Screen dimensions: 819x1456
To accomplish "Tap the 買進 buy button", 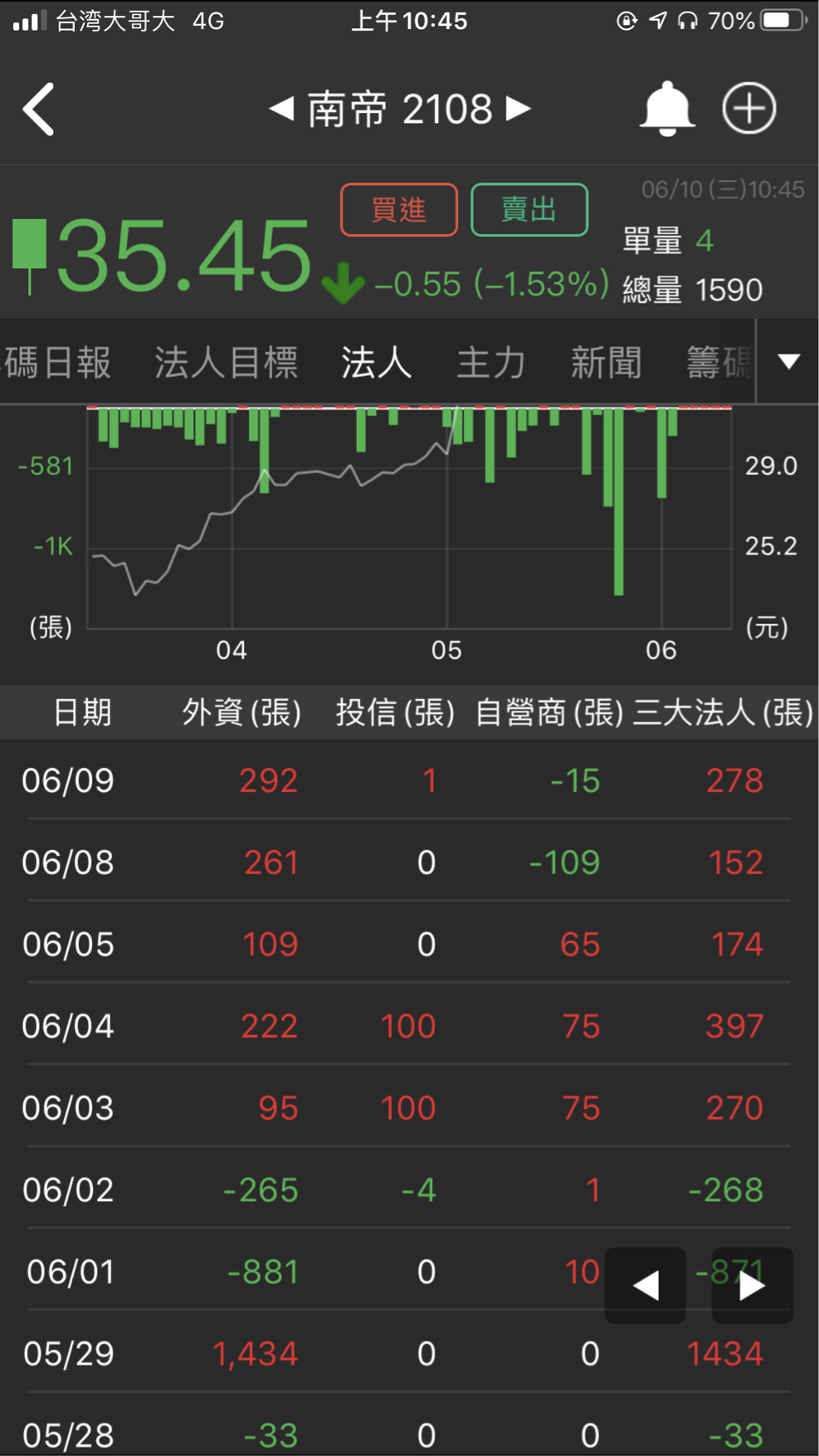I will 398,209.
